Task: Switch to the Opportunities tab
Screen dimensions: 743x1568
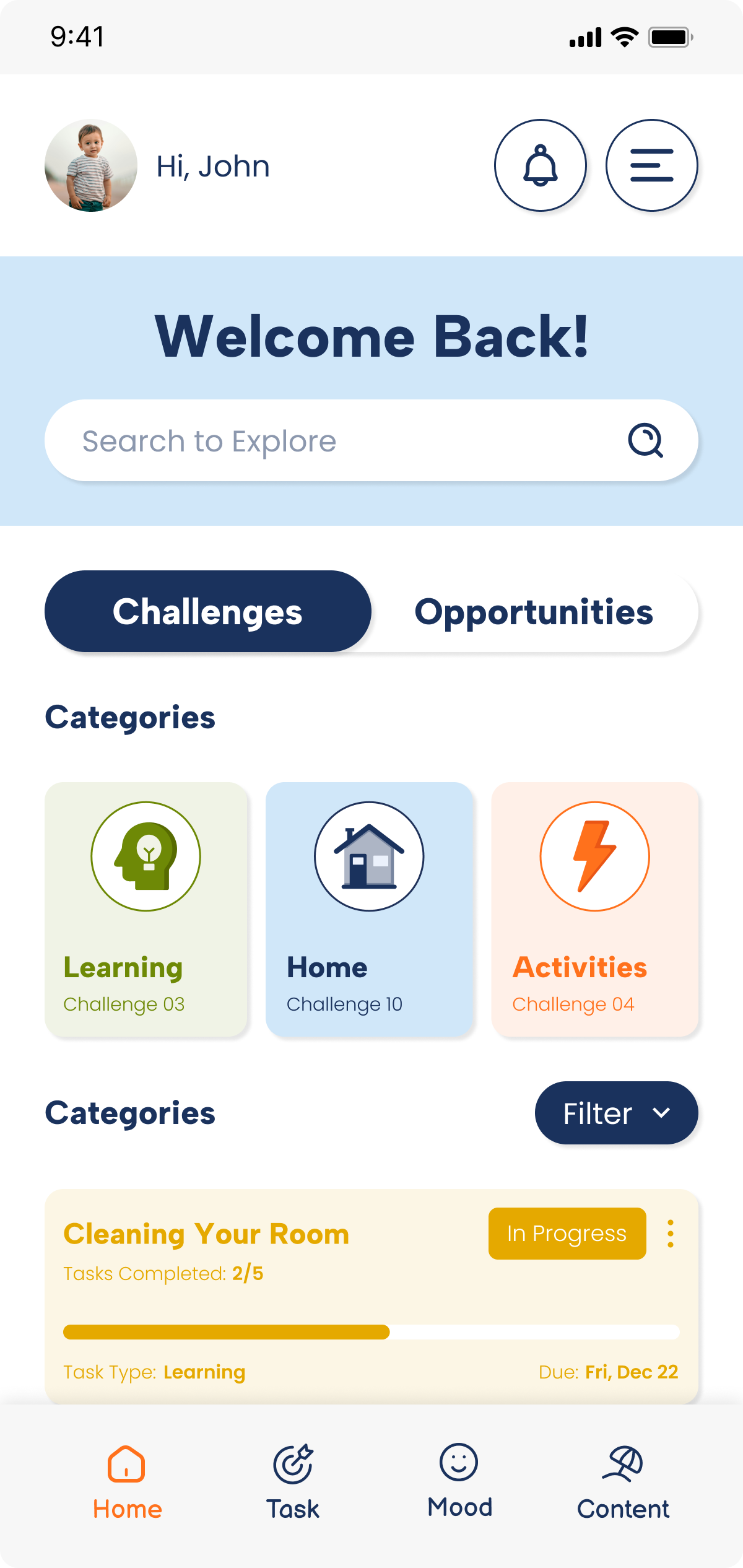Action: (534, 611)
